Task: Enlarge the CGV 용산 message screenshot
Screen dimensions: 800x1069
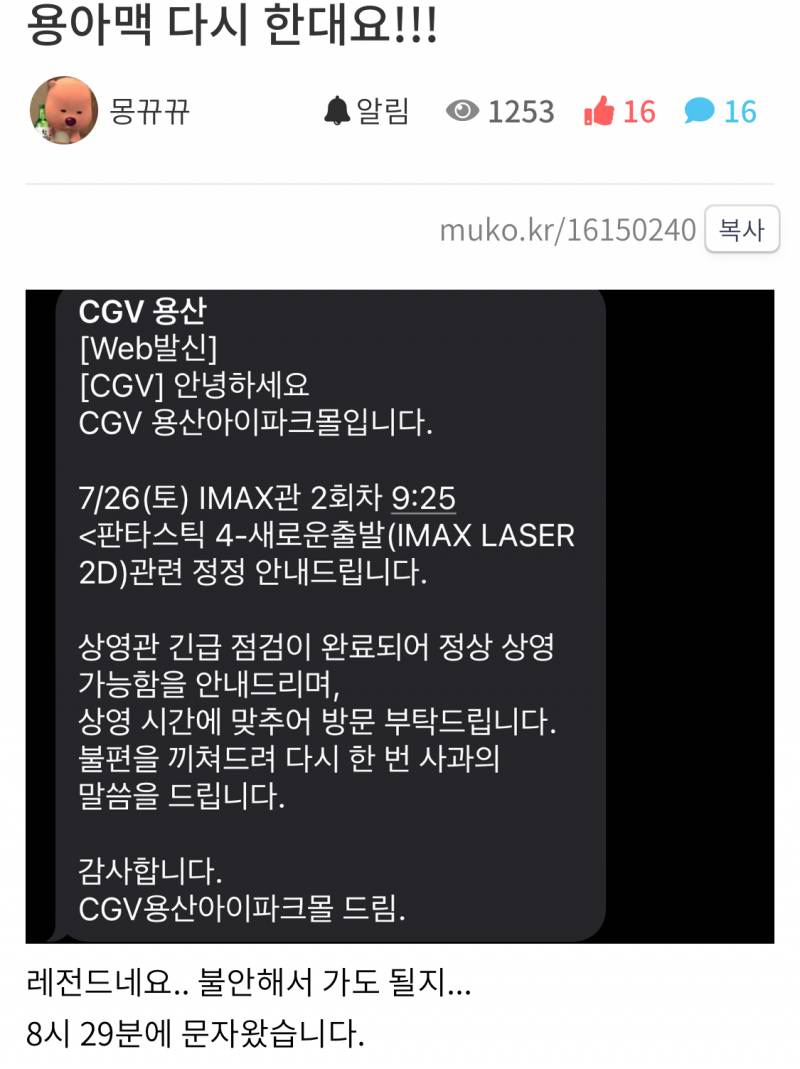Action: coord(400,615)
